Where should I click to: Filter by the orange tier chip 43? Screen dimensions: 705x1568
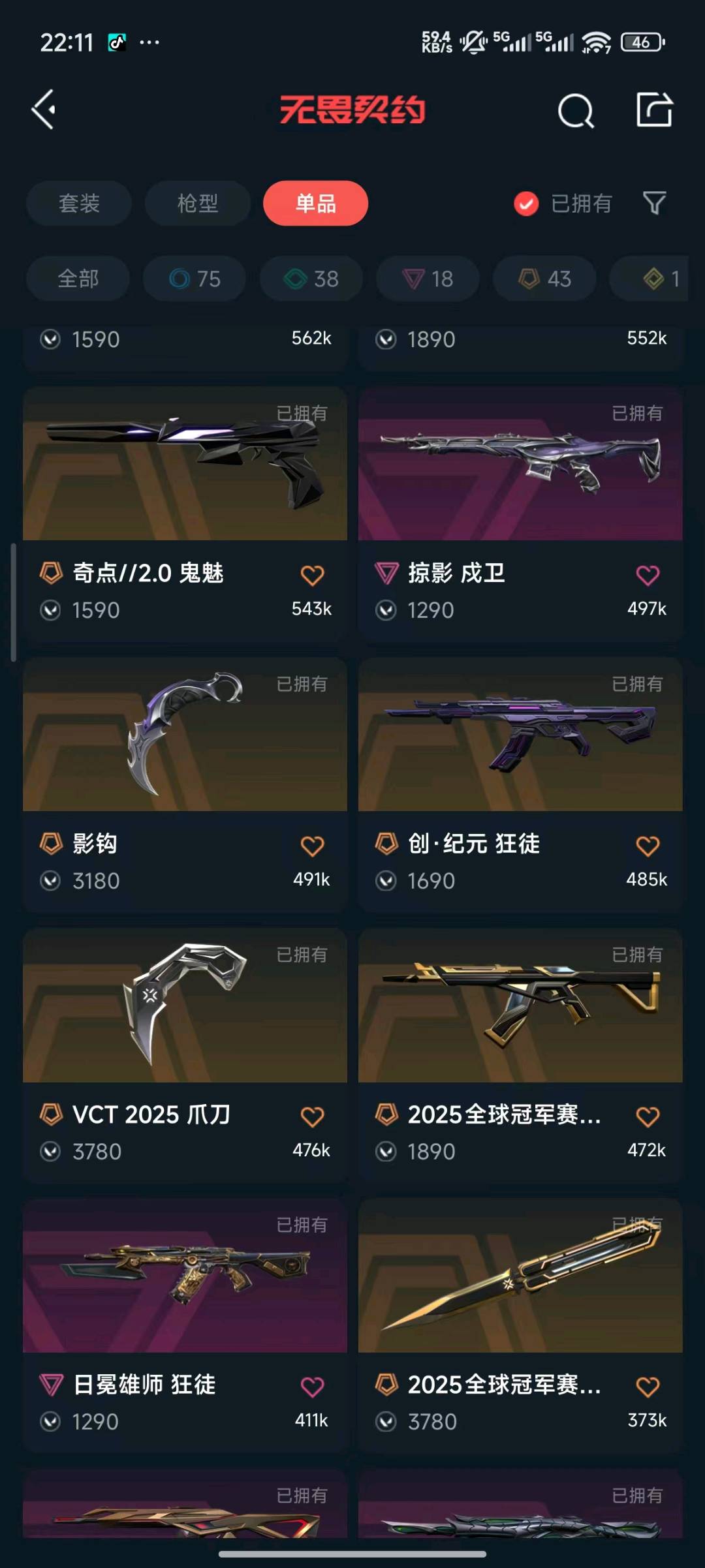coord(544,279)
